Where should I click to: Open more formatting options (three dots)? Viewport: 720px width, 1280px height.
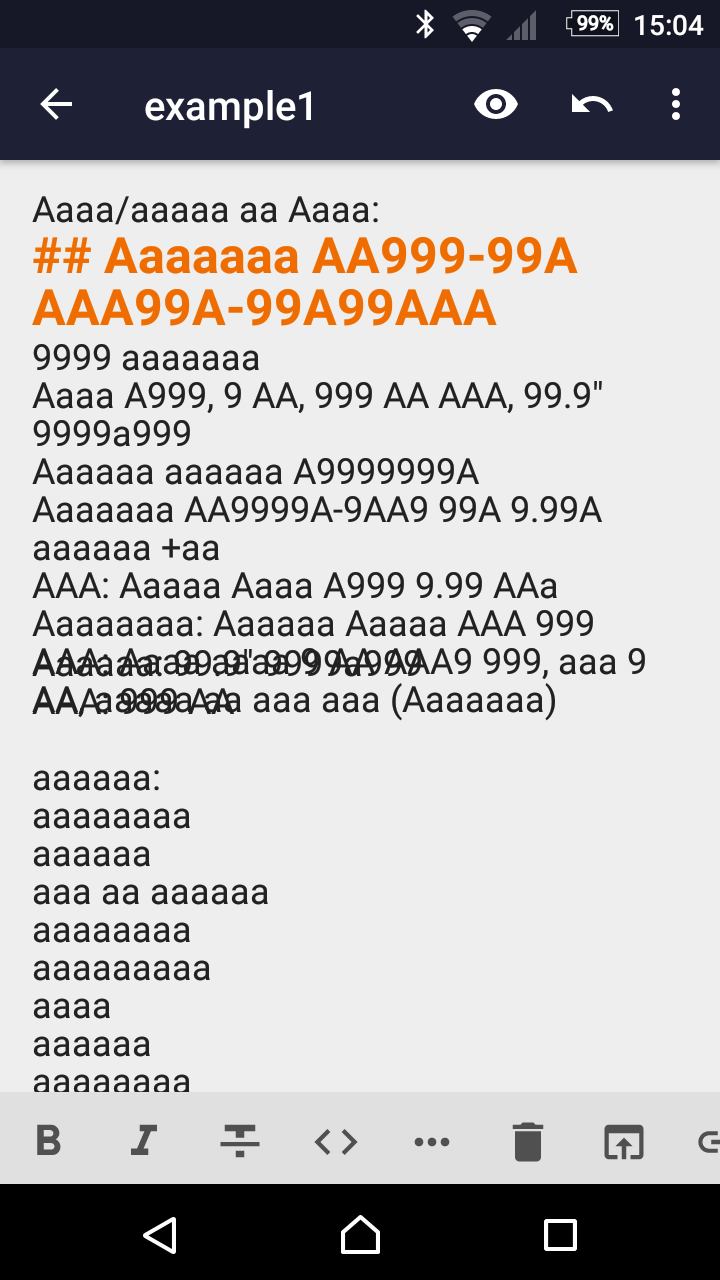pyautogui.click(x=432, y=1141)
